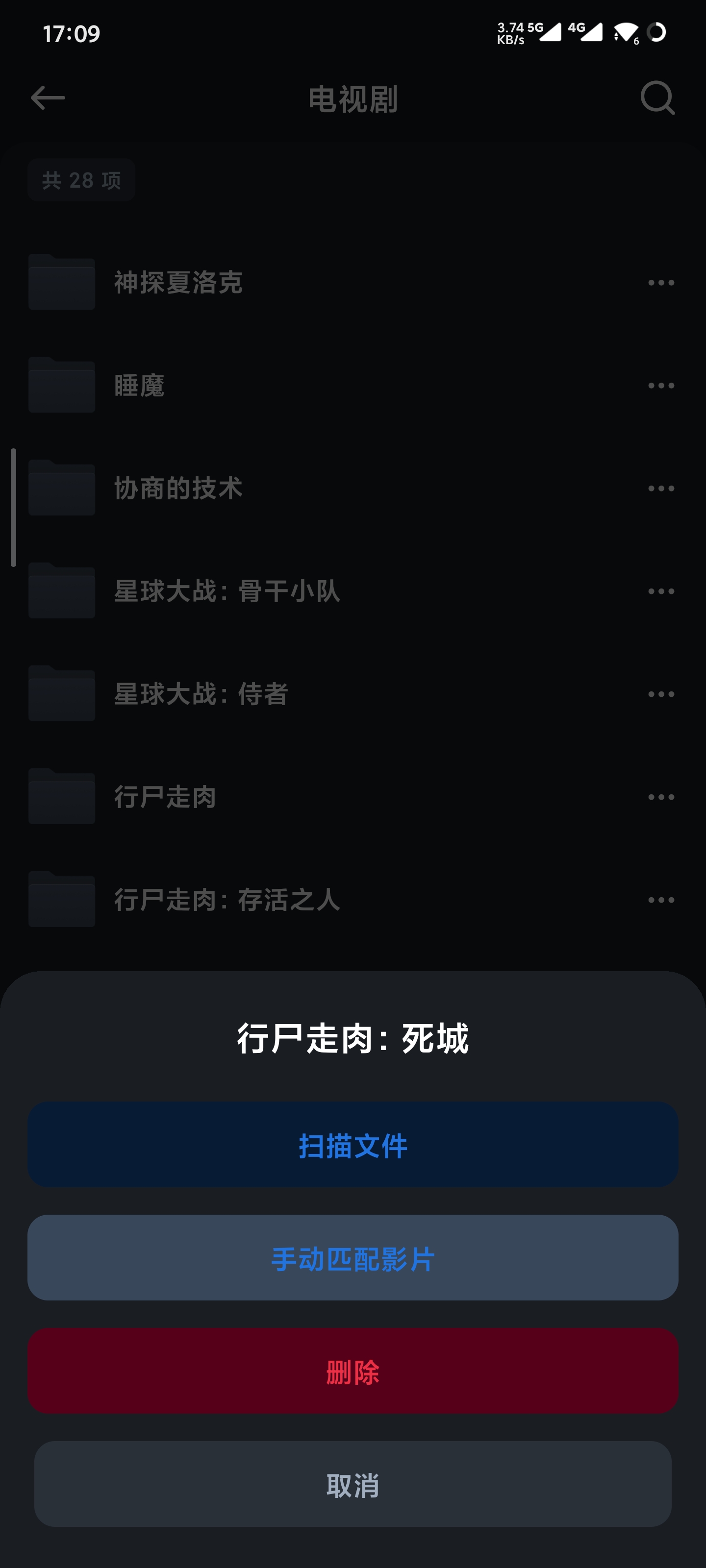Tap the 星球大战：侍者 folder icon
This screenshot has width=706, height=1568.
click(61, 694)
